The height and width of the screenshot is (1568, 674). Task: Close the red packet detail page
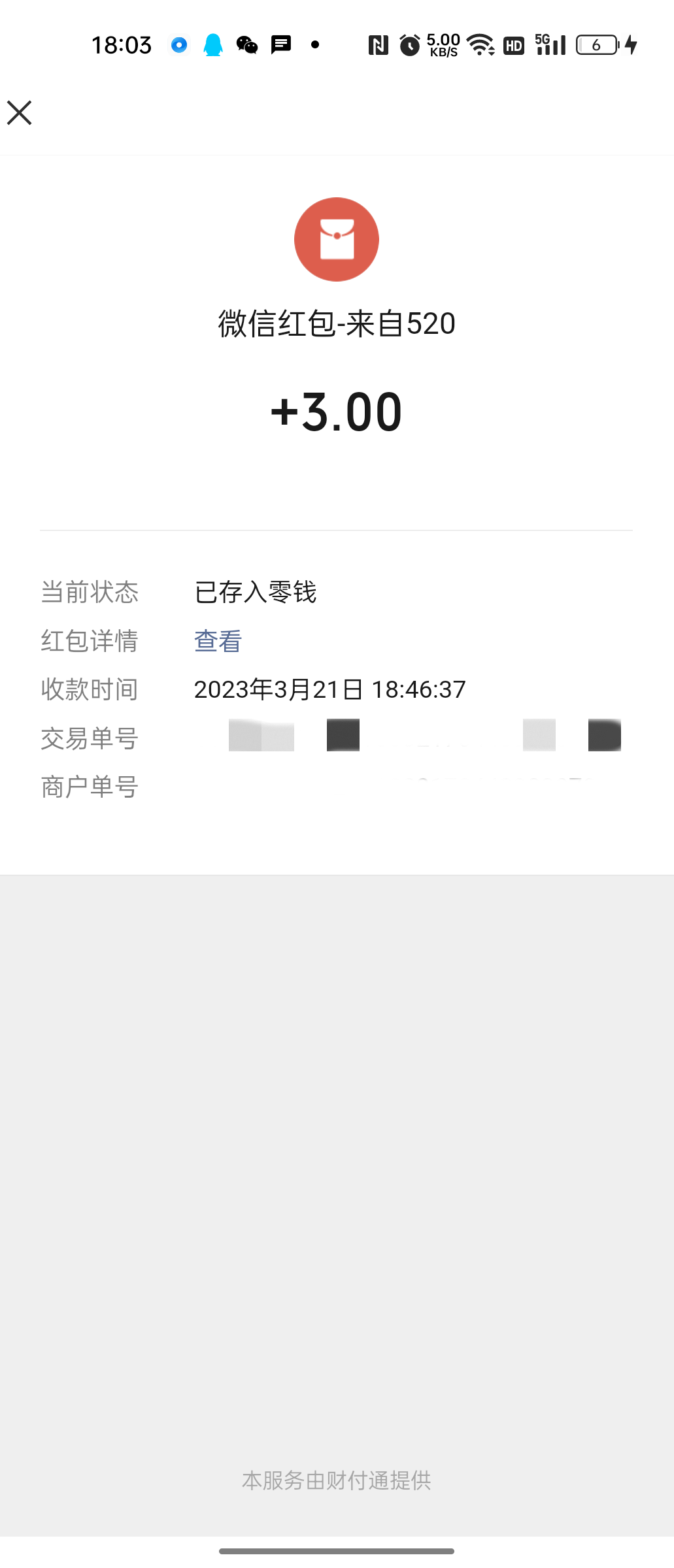pyautogui.click(x=20, y=113)
